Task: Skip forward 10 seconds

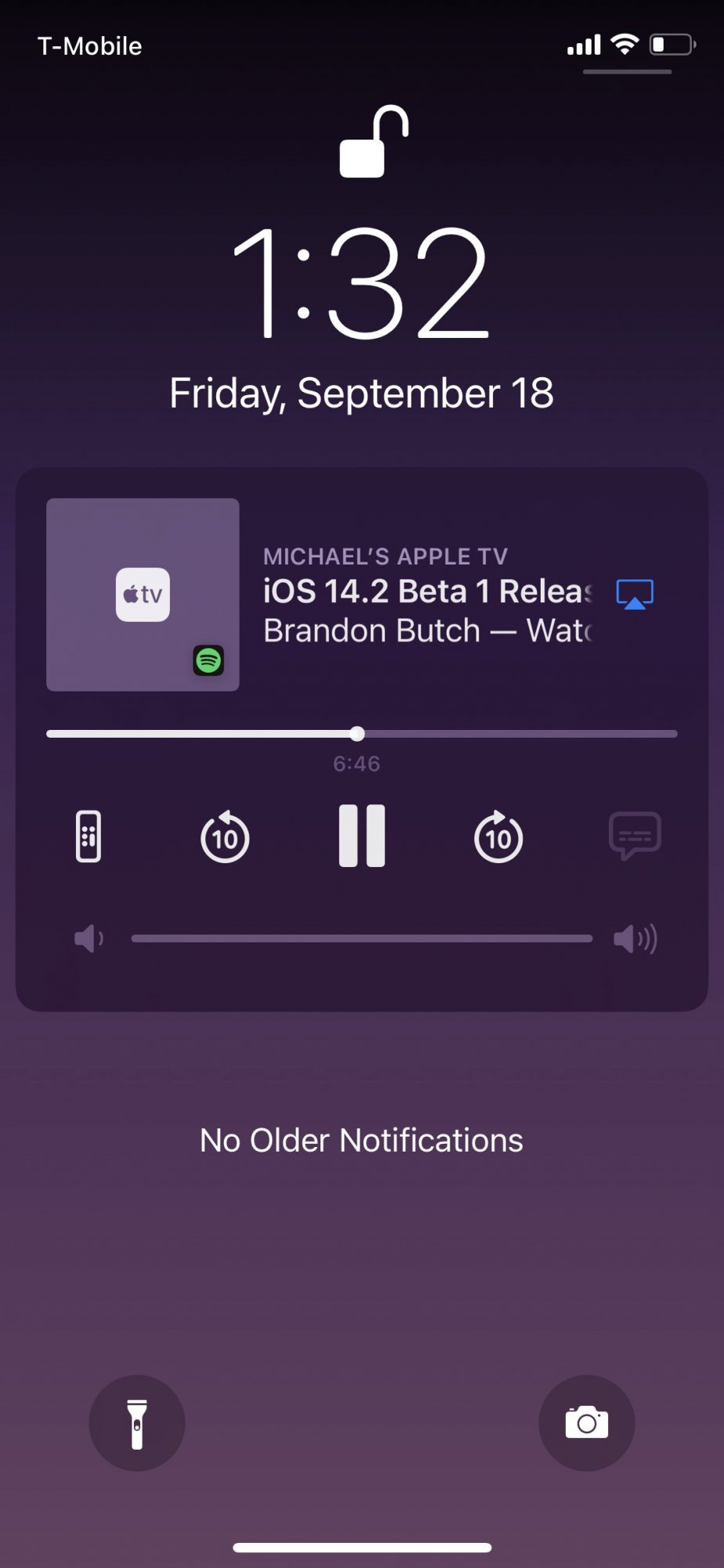Action: coord(498,837)
